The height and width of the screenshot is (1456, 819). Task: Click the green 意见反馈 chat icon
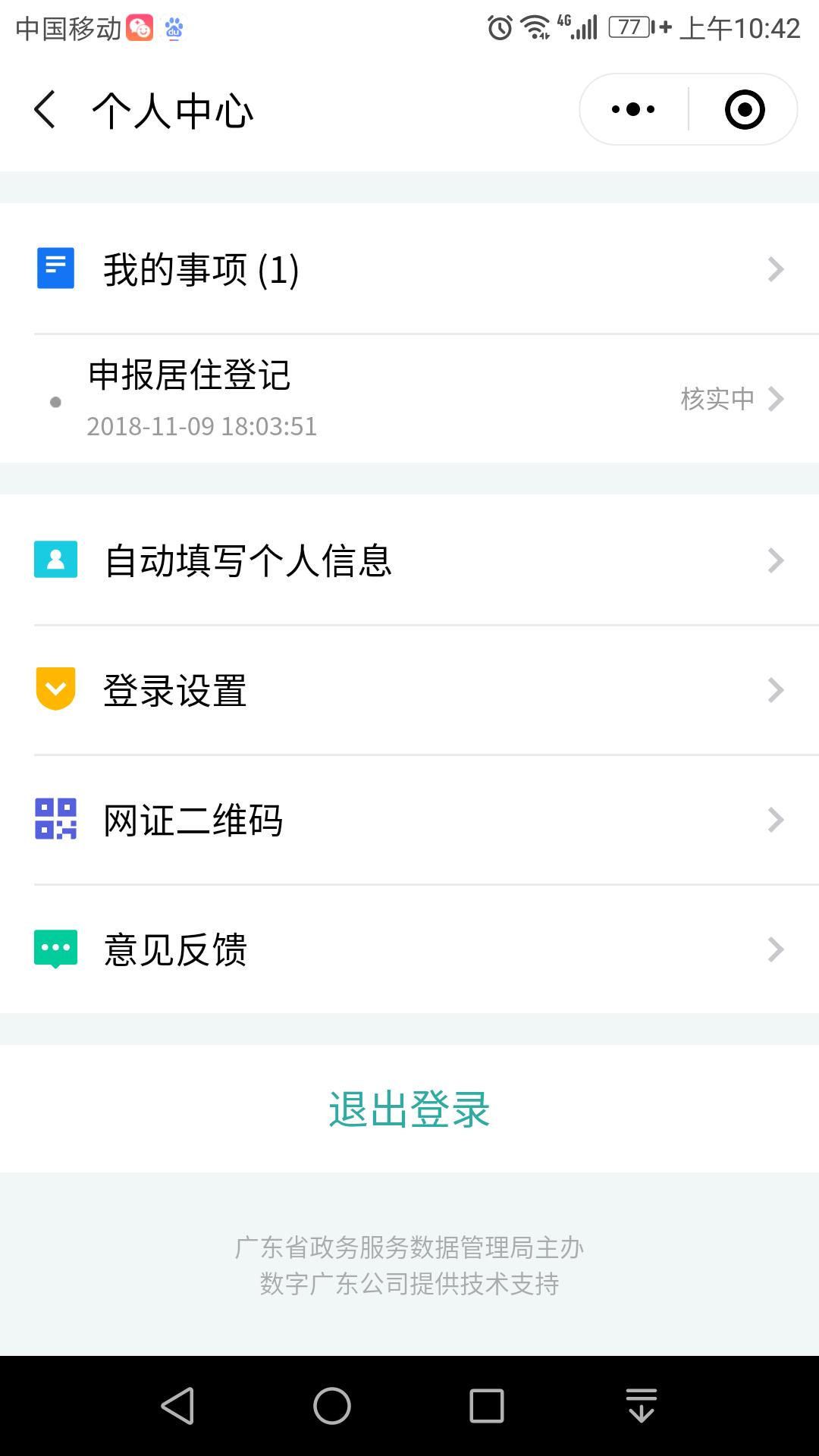(x=54, y=949)
